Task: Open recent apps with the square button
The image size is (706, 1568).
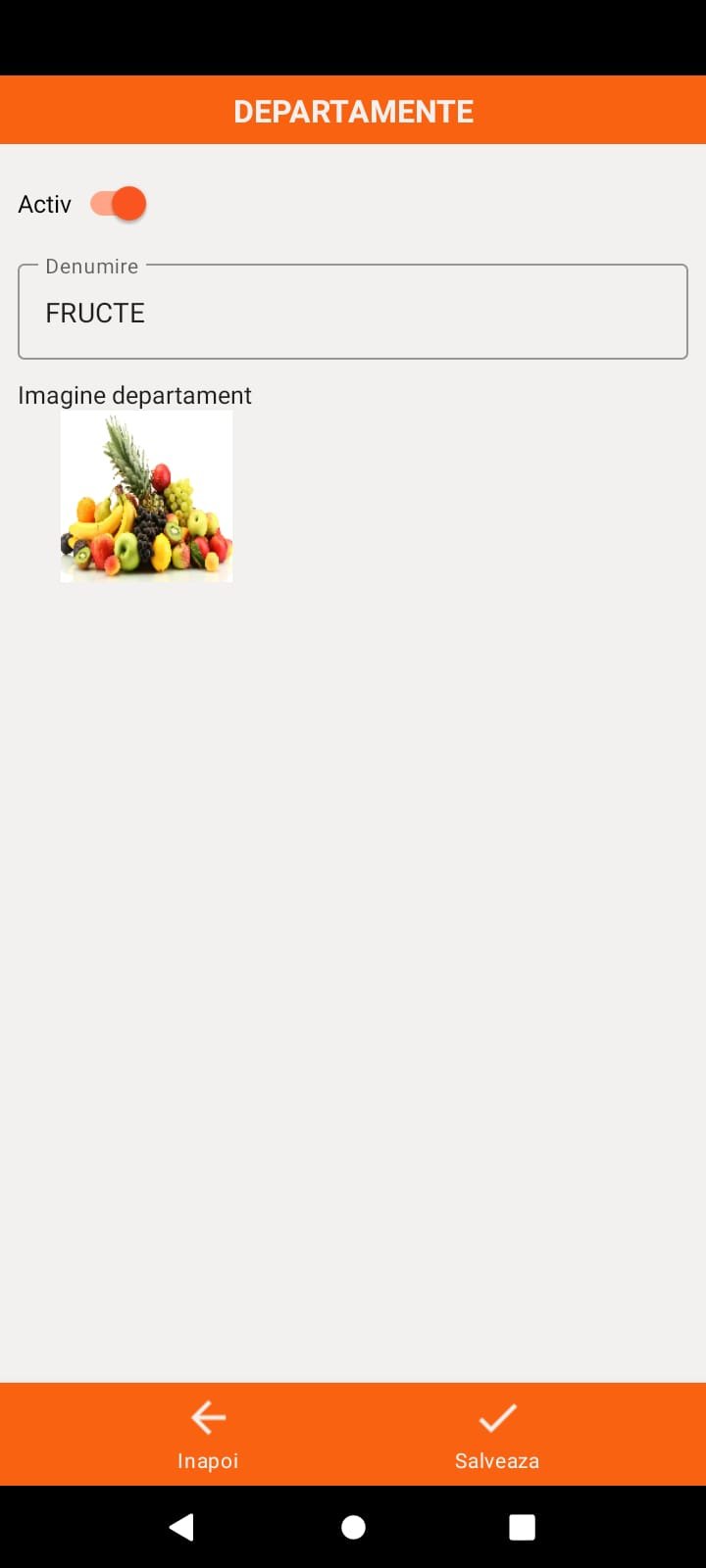Action: pos(521,1526)
